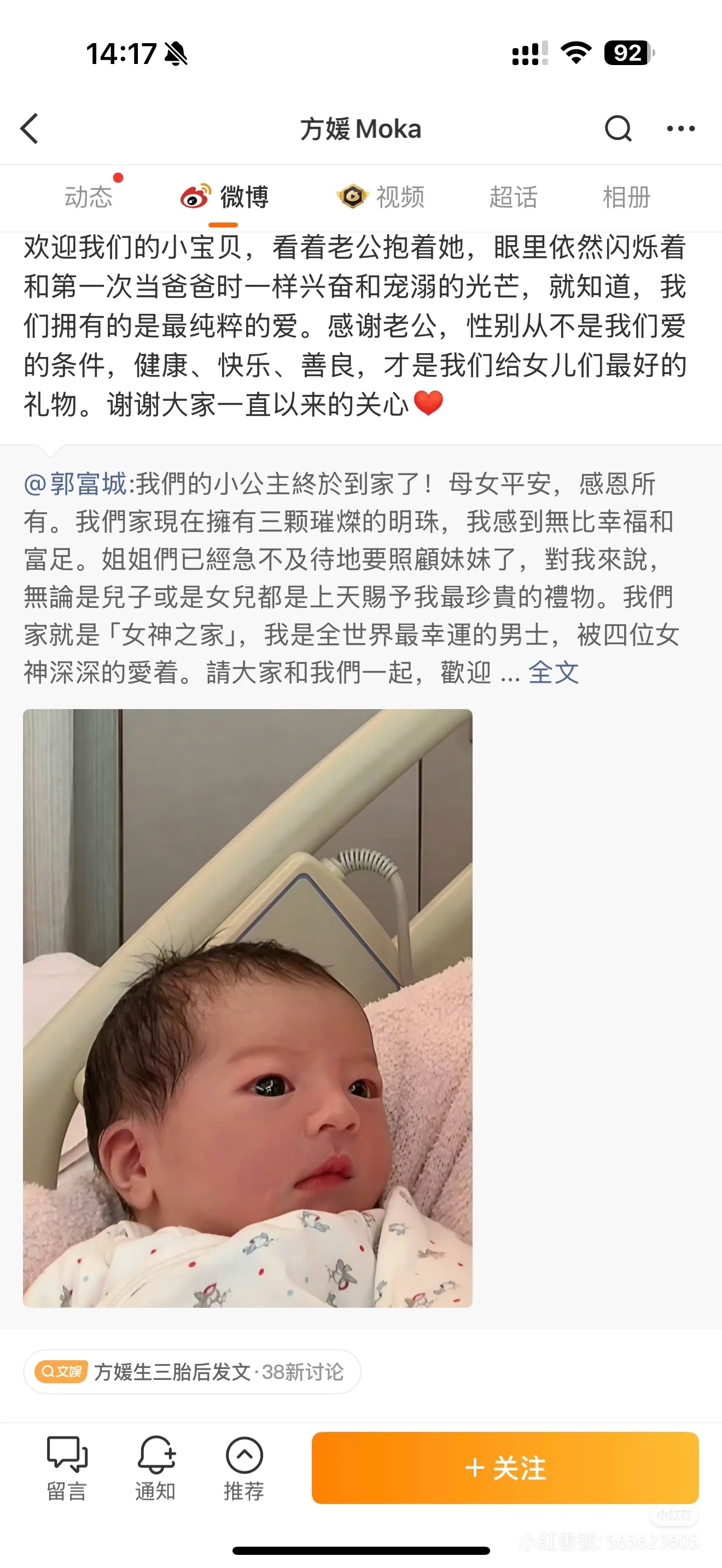722x1568 pixels.
Task: Search within 方媛 Moka's profile
Action: tap(618, 128)
